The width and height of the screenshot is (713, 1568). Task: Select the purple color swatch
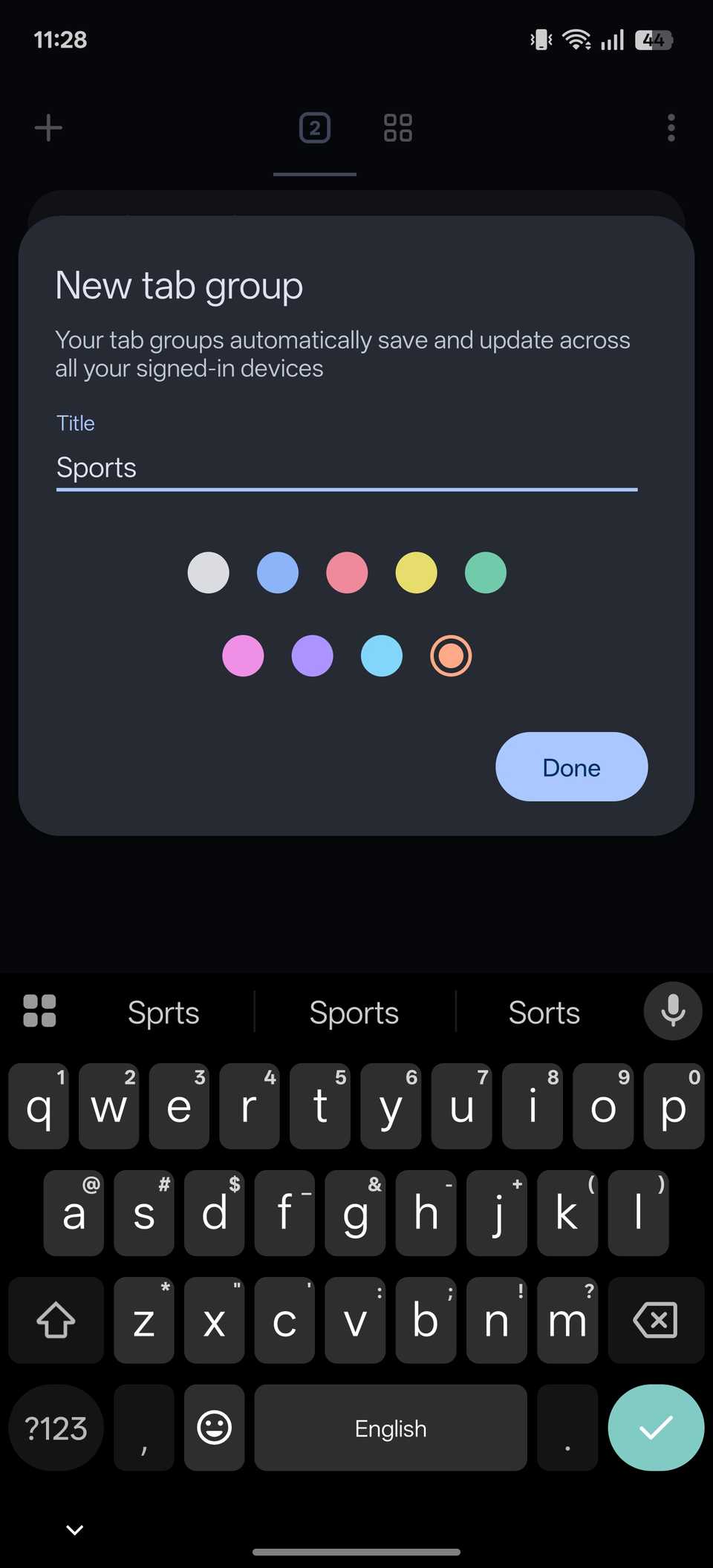coord(313,656)
